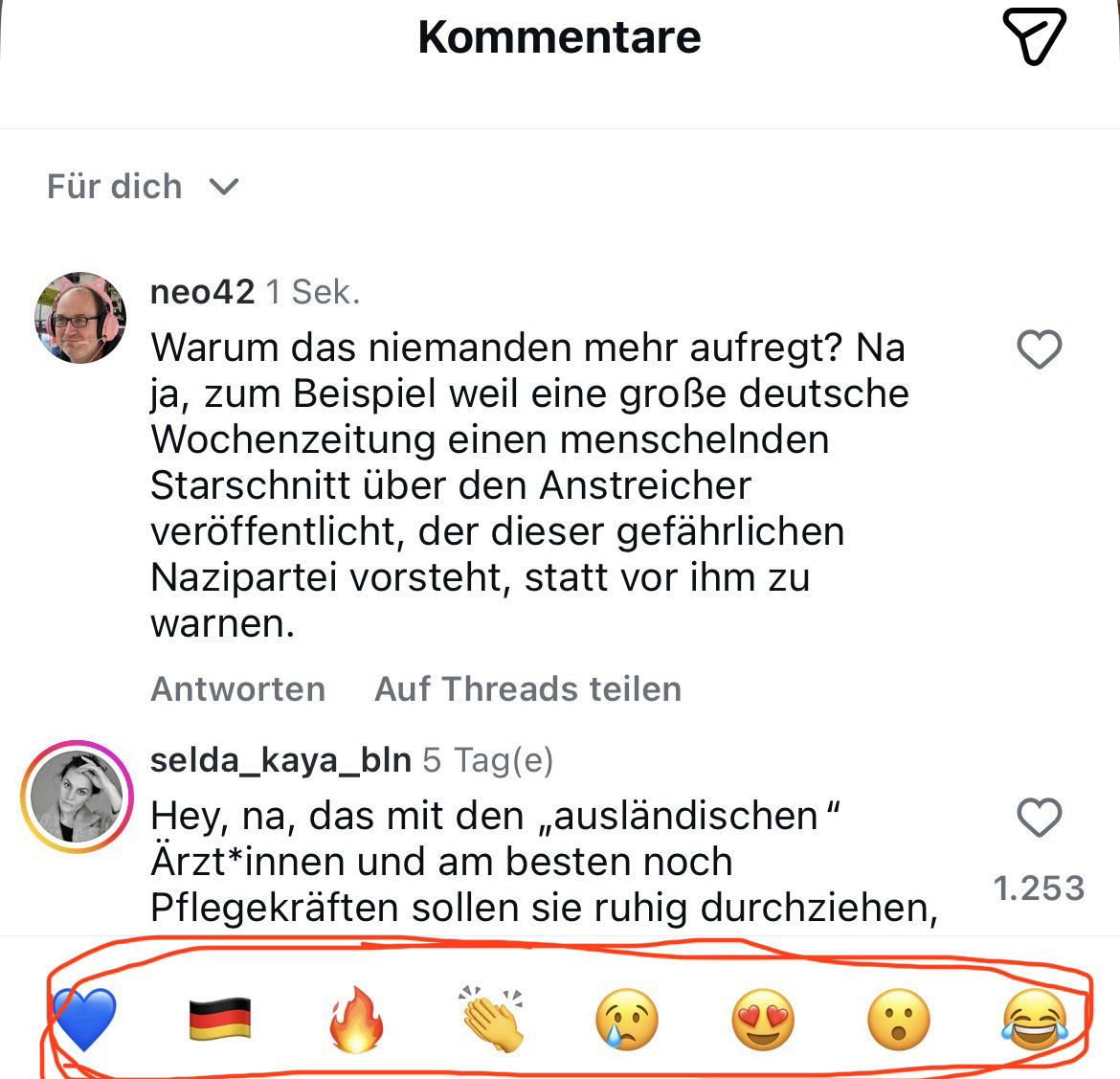
Task: Insert the blue heart emoji
Action: click(84, 1019)
